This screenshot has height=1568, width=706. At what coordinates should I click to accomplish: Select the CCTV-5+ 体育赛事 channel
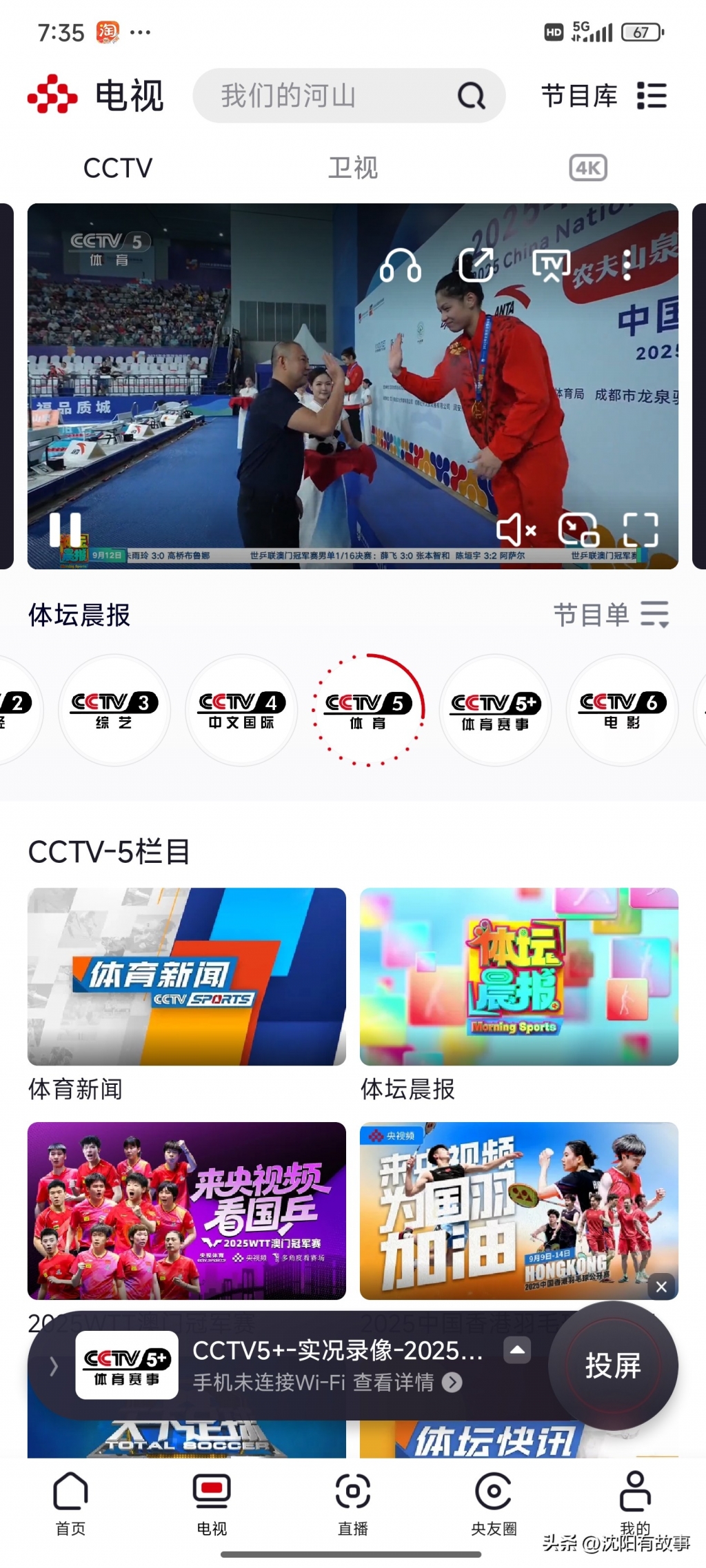(x=495, y=710)
